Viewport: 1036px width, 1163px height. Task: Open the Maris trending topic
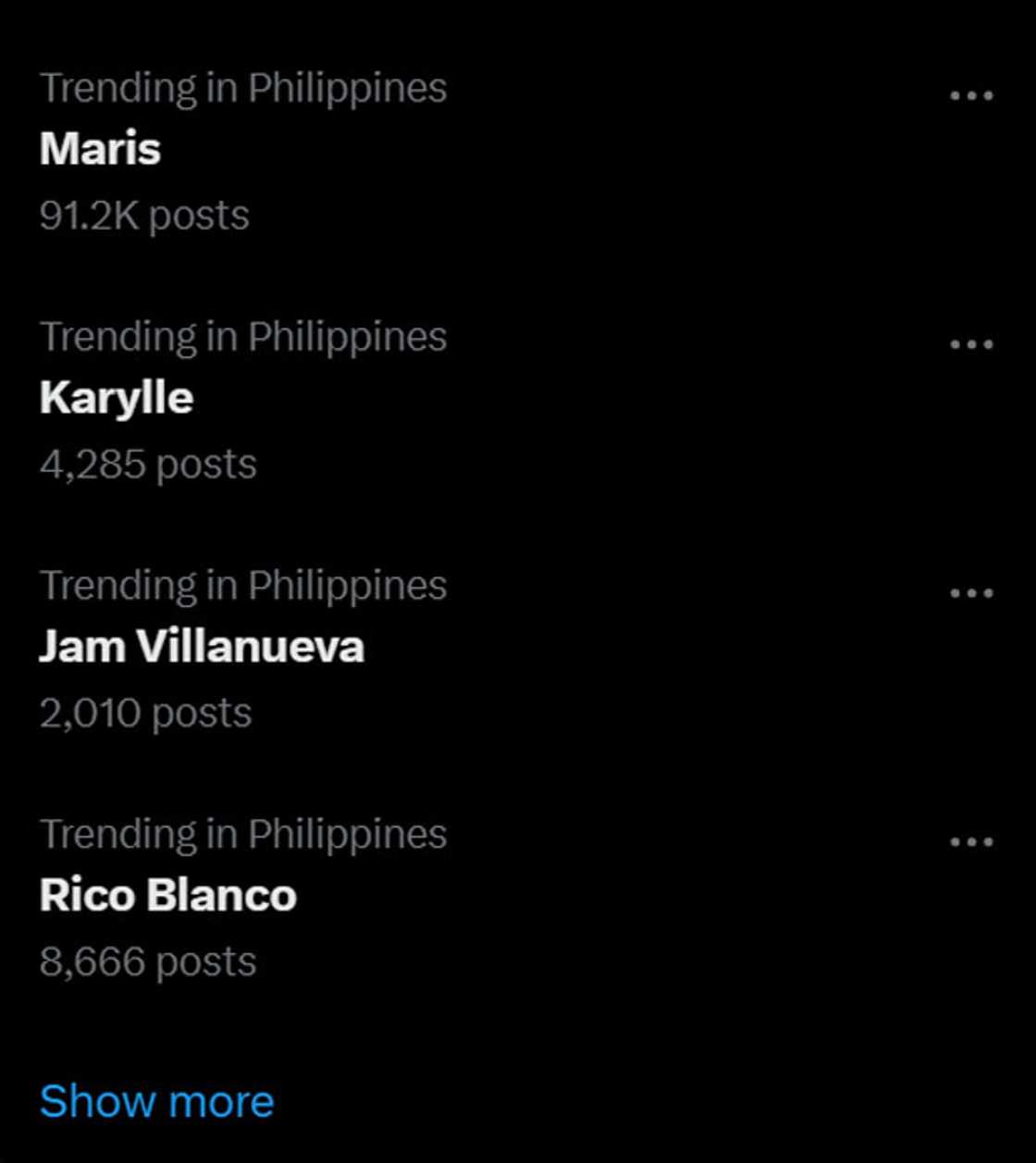coord(100,149)
